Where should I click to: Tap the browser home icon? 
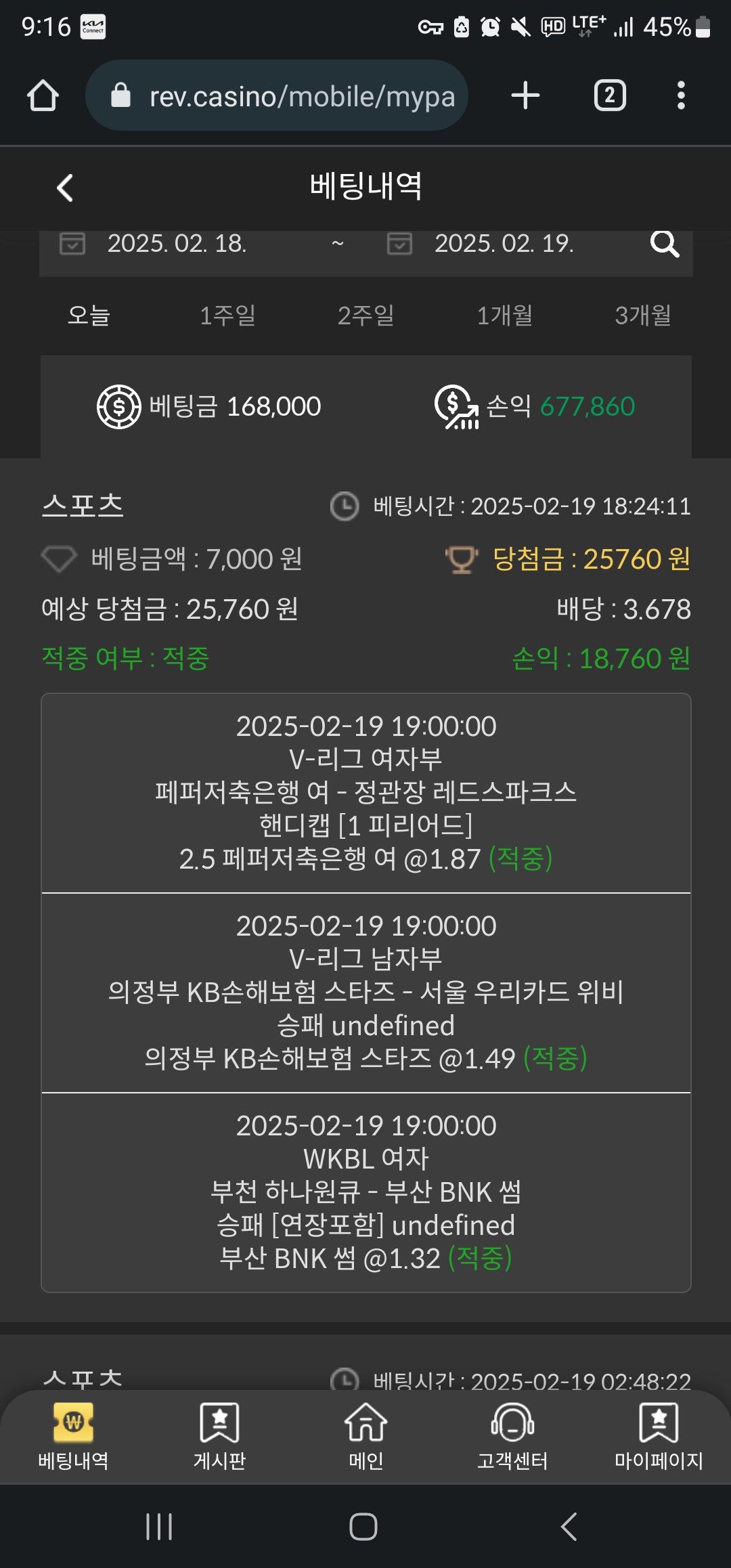[43, 95]
